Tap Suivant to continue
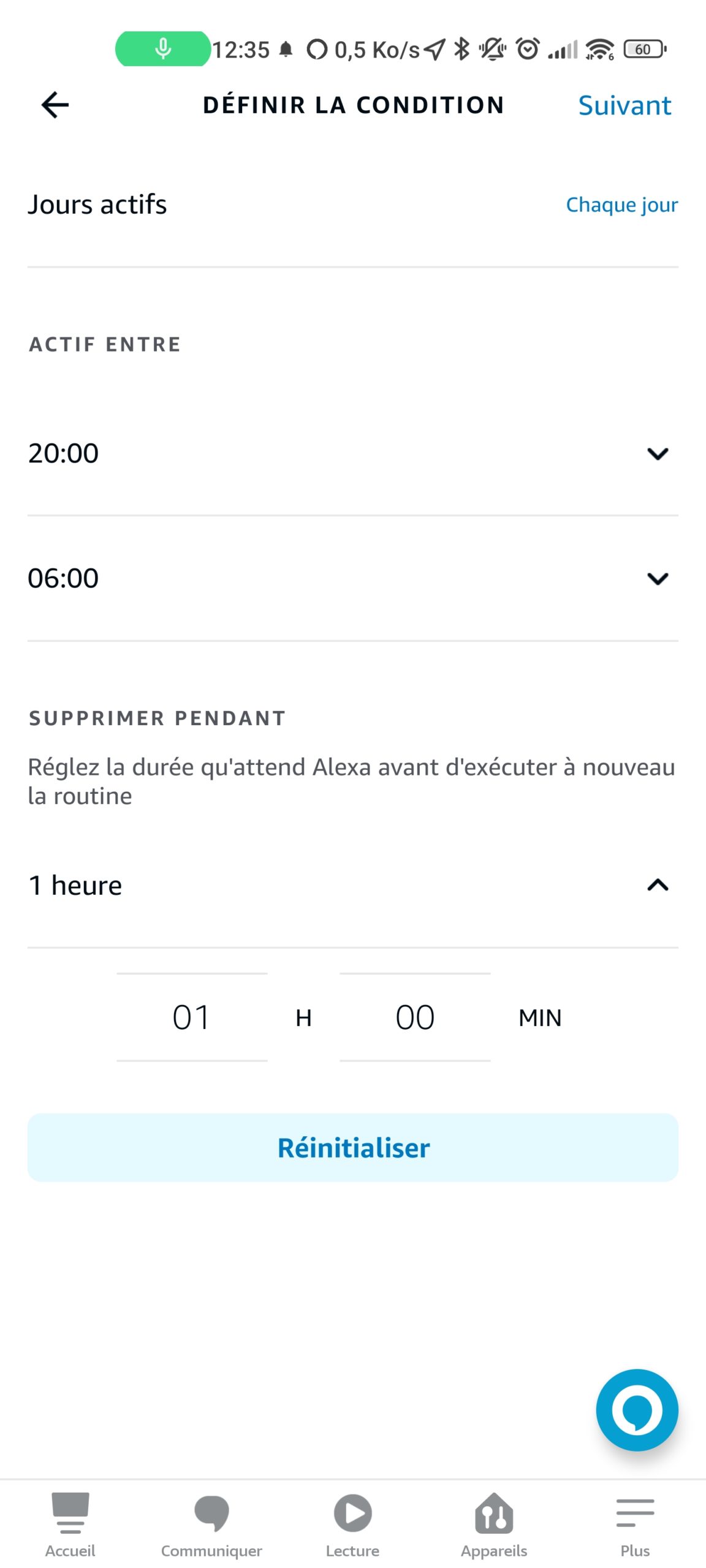Viewport: 706px width, 1568px height. pos(624,105)
